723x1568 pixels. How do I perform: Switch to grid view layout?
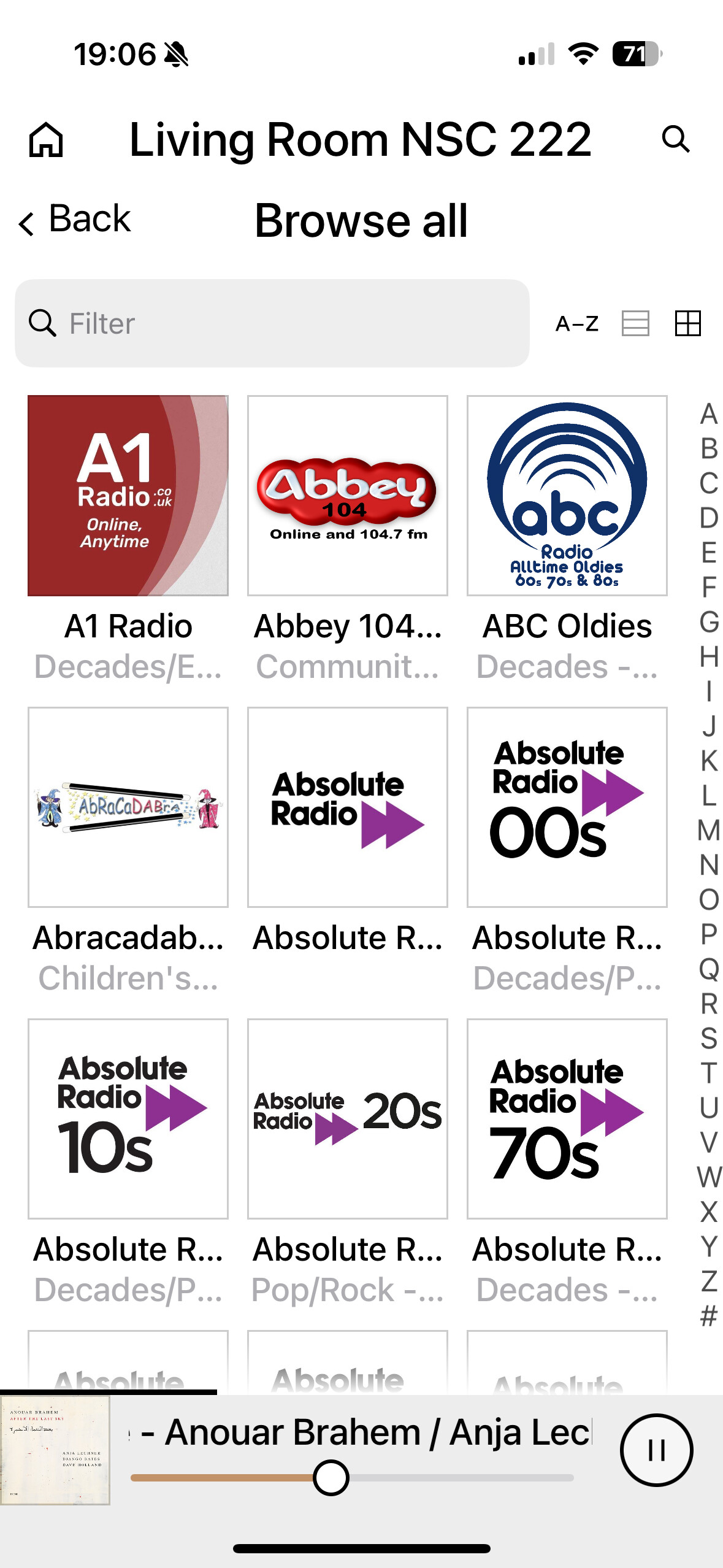click(x=687, y=323)
